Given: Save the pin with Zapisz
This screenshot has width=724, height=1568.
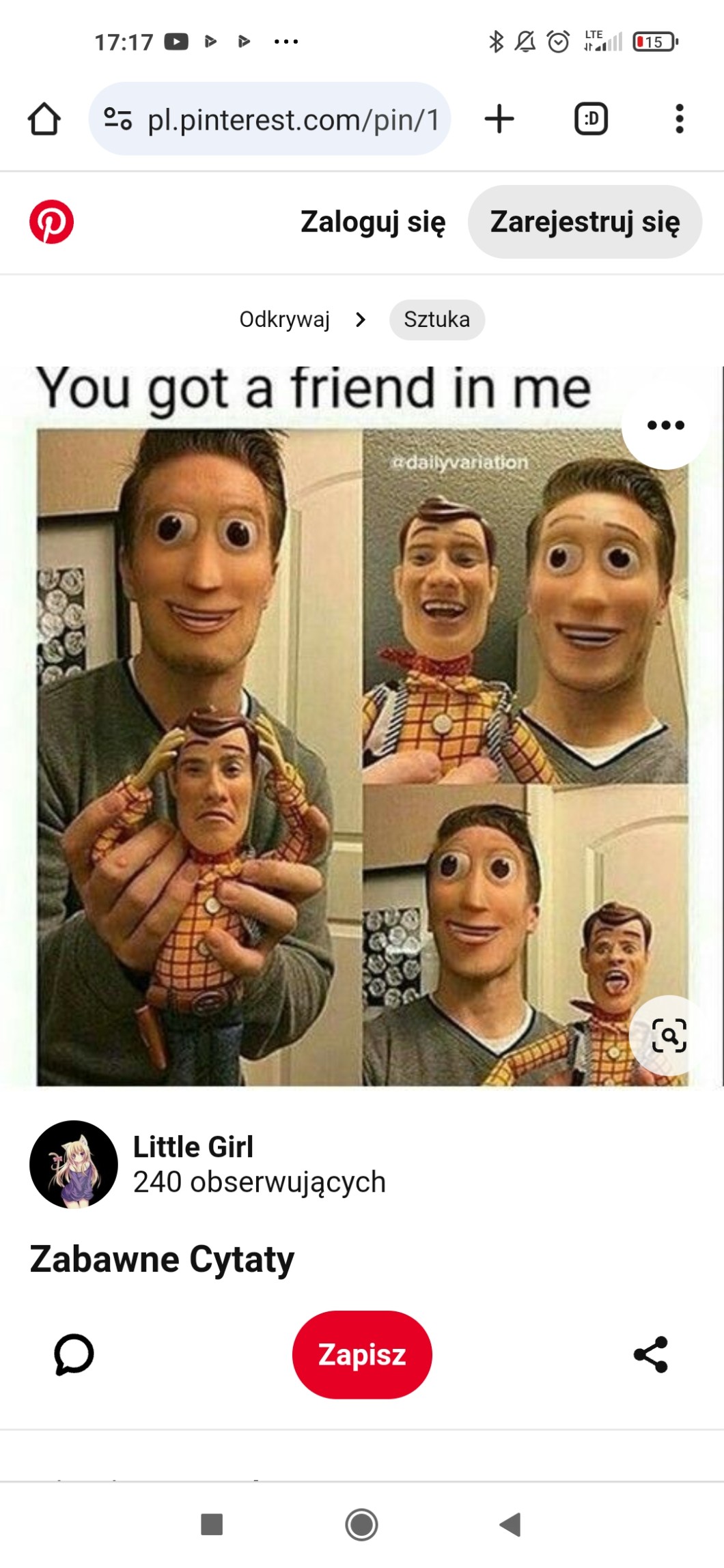Looking at the screenshot, I should coord(362,1354).
